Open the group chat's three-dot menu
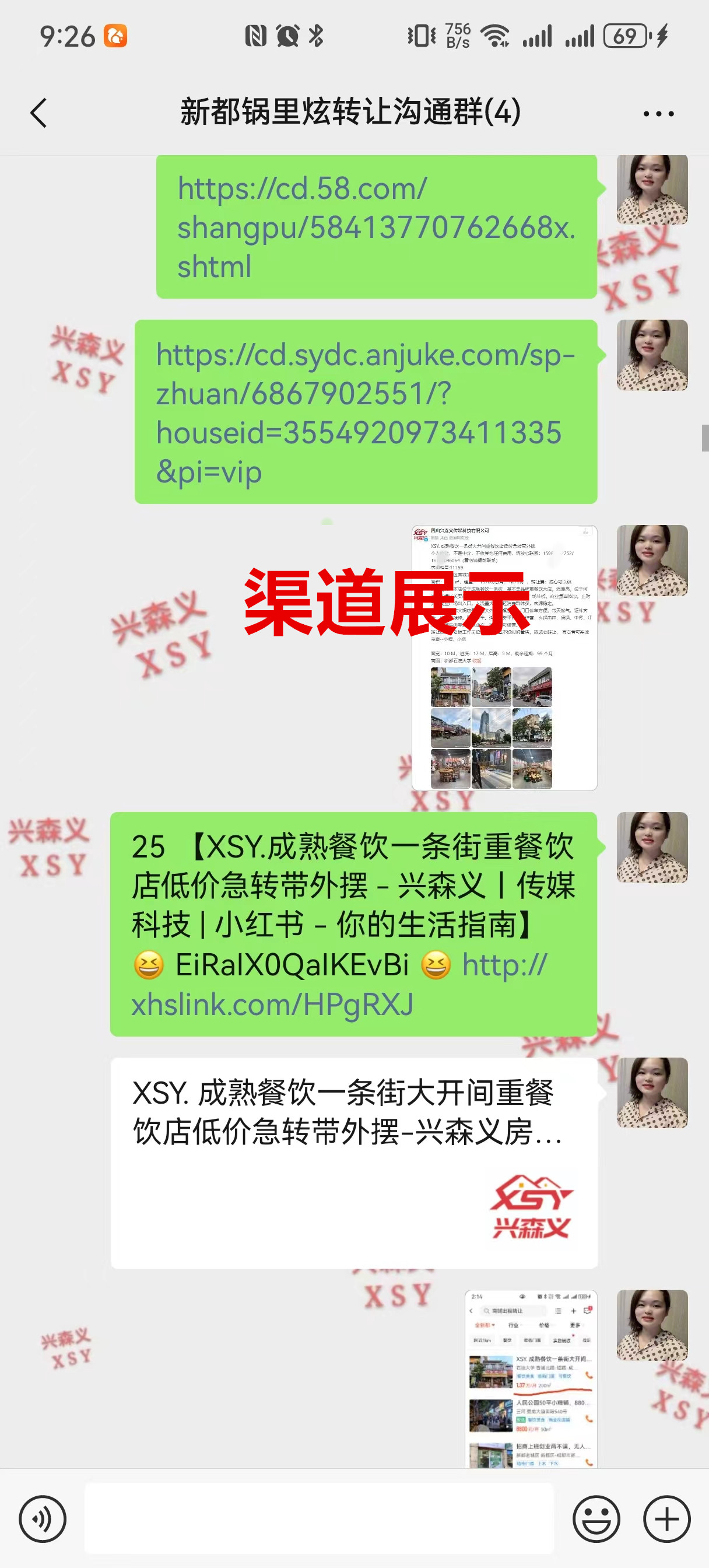Screen dimensions: 709x1568 (658, 114)
